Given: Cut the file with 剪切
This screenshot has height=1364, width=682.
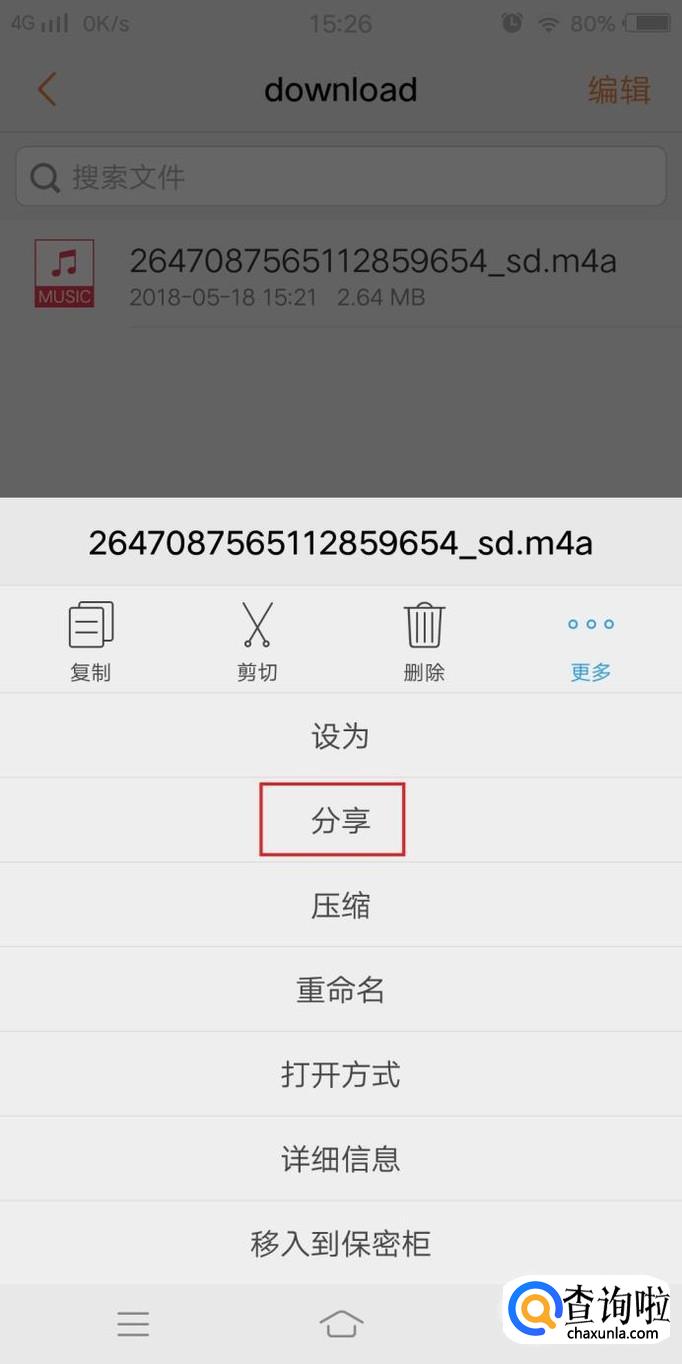Looking at the screenshot, I should 257,642.
